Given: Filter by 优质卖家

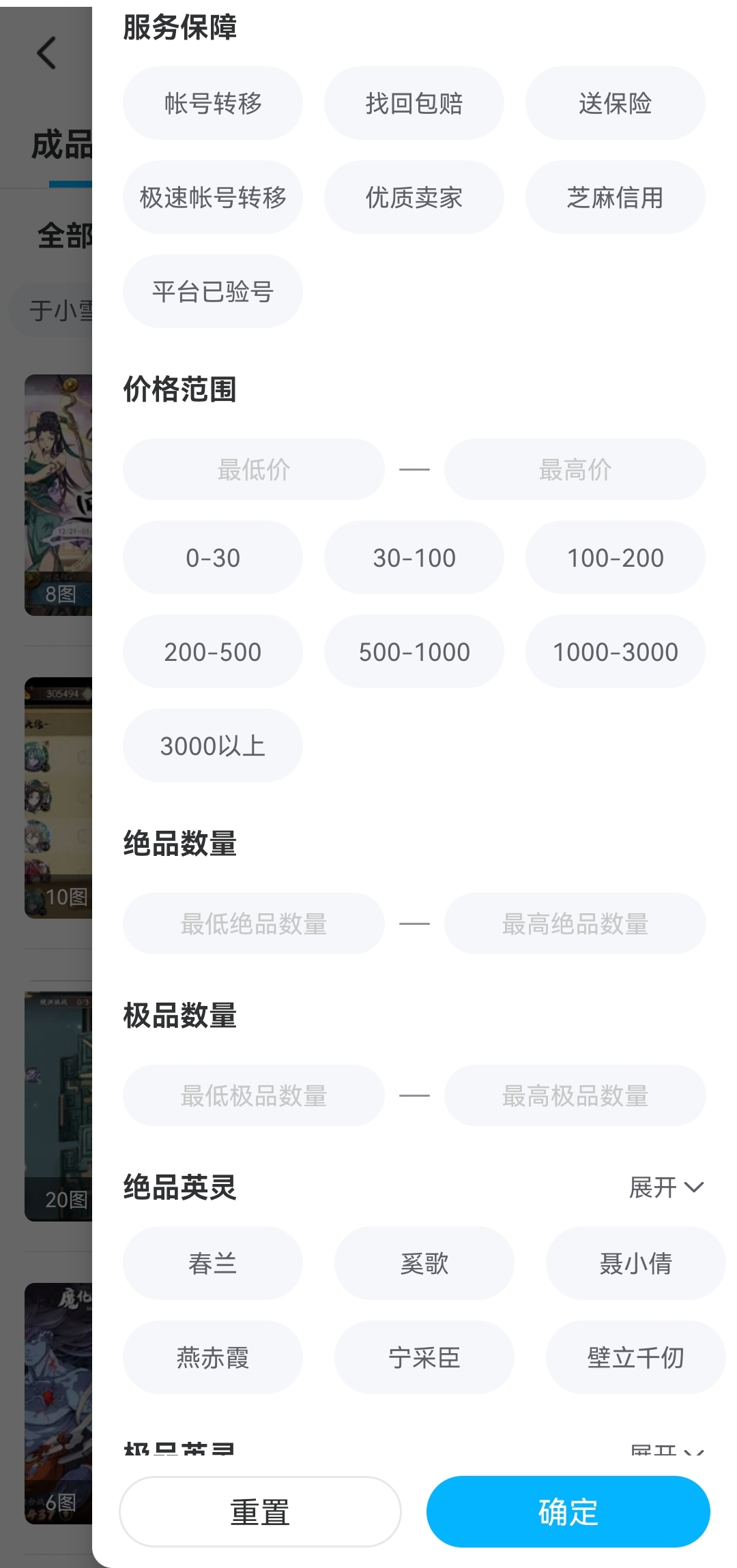Looking at the screenshot, I should pyautogui.click(x=414, y=197).
